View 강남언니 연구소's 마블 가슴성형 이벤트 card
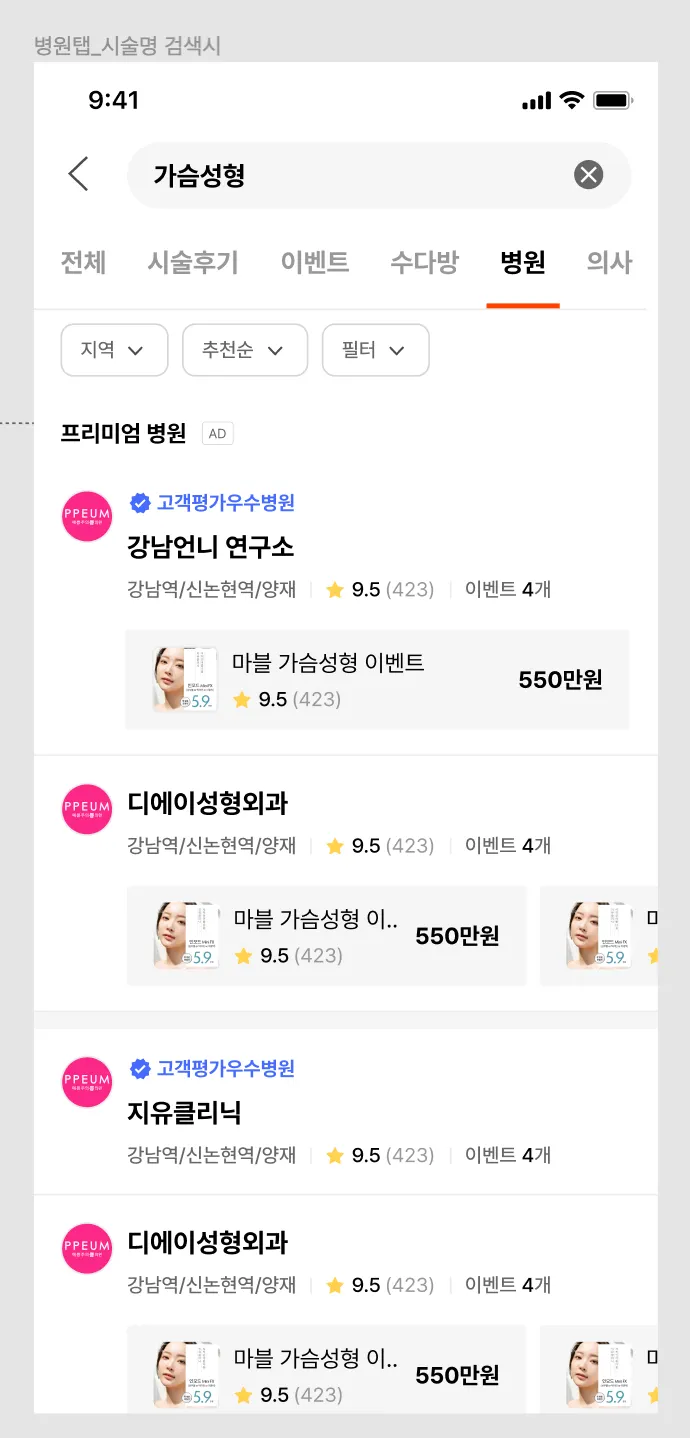 click(377, 680)
